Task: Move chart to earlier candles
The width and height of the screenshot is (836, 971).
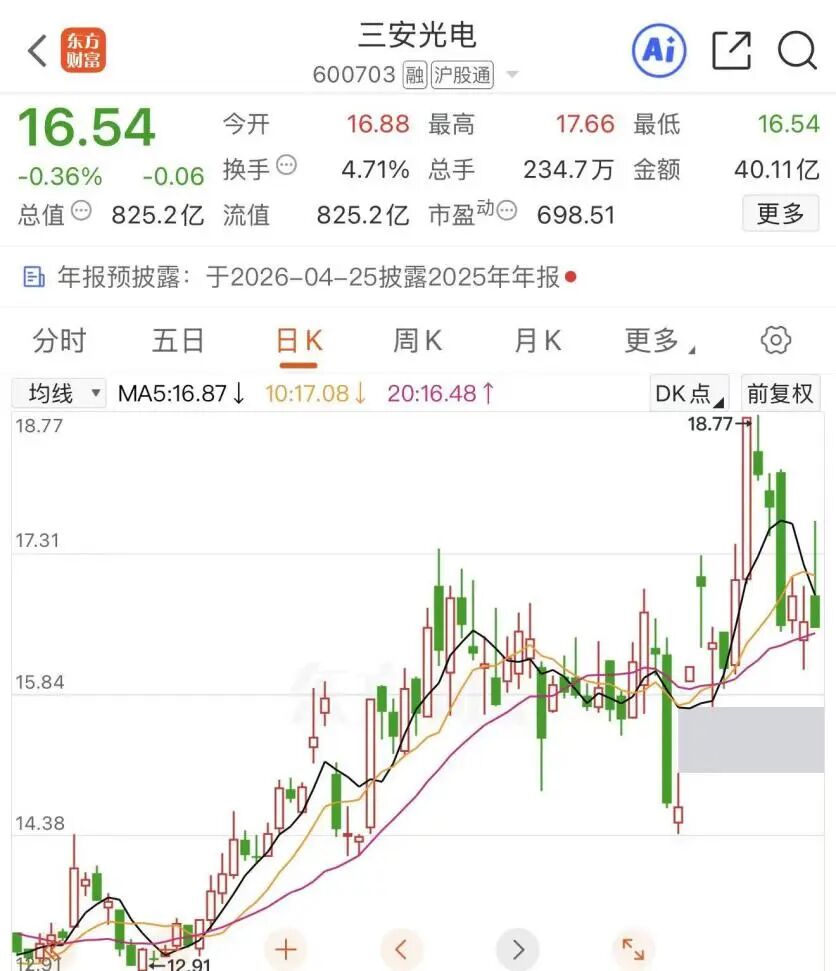Action: pos(402,948)
